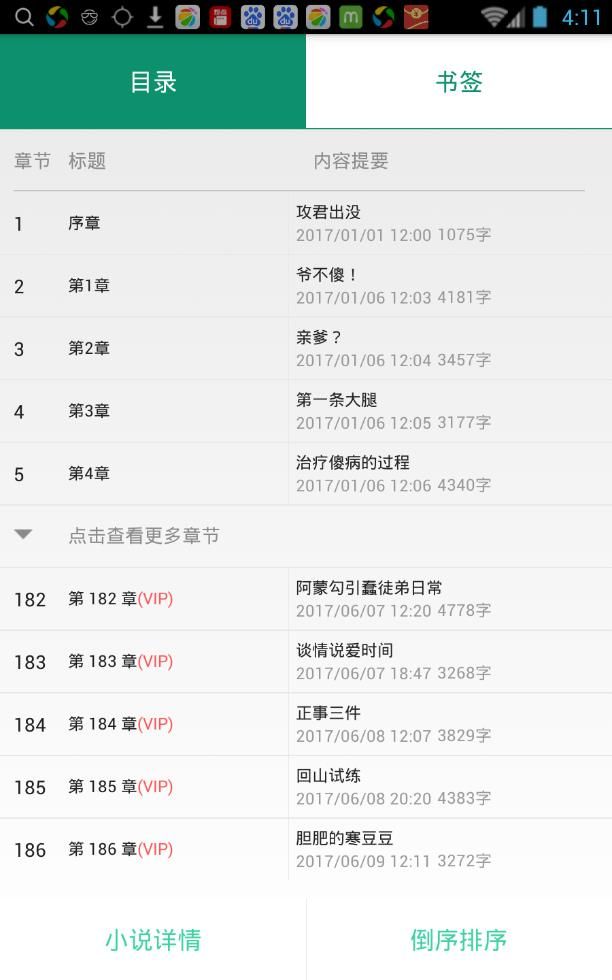
Task: Switch to the 书签 tab
Action: (x=459, y=81)
